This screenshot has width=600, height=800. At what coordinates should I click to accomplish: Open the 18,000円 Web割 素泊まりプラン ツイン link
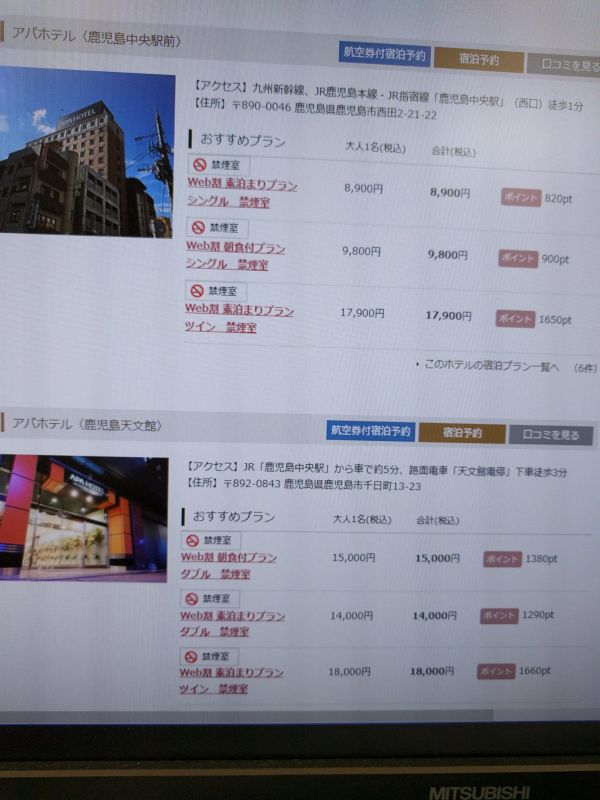pos(232,672)
